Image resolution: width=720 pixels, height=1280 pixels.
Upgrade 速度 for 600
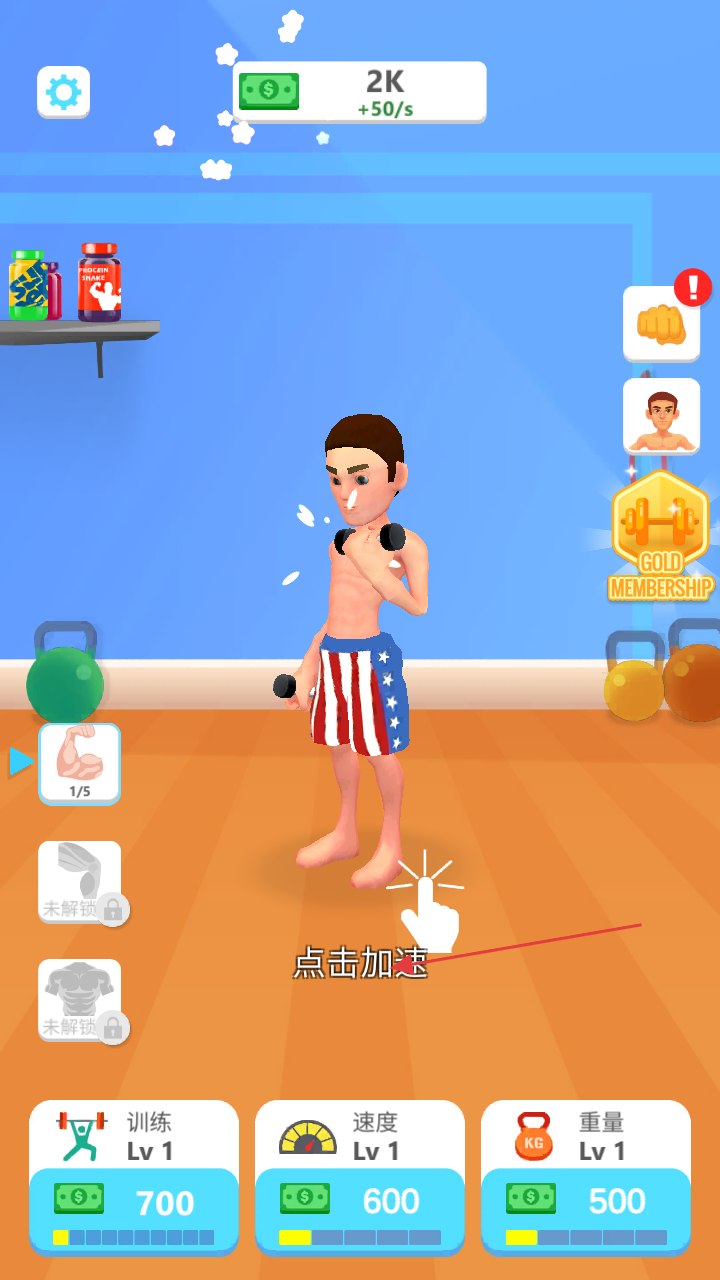pyautogui.click(x=360, y=1202)
